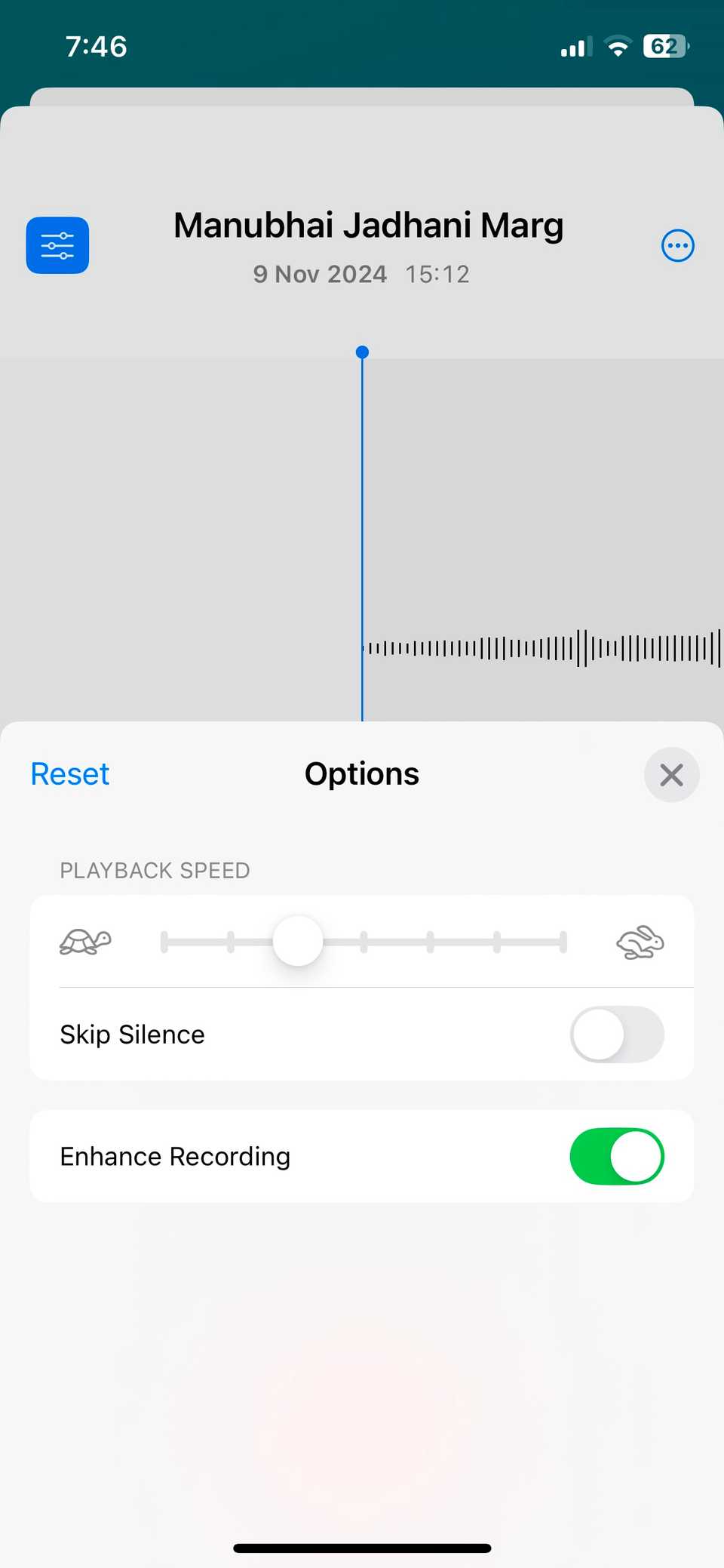Screen dimensions: 724x1568
Task: Set playback speed to fastest with rabbit
Action: [x=640, y=942]
